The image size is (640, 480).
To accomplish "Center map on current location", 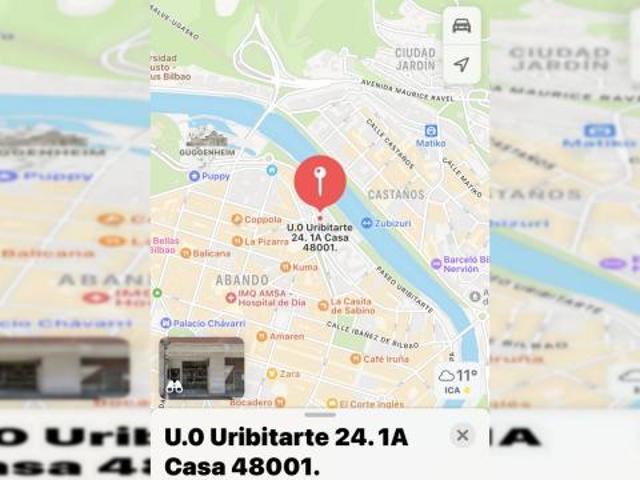I will [x=461, y=64].
